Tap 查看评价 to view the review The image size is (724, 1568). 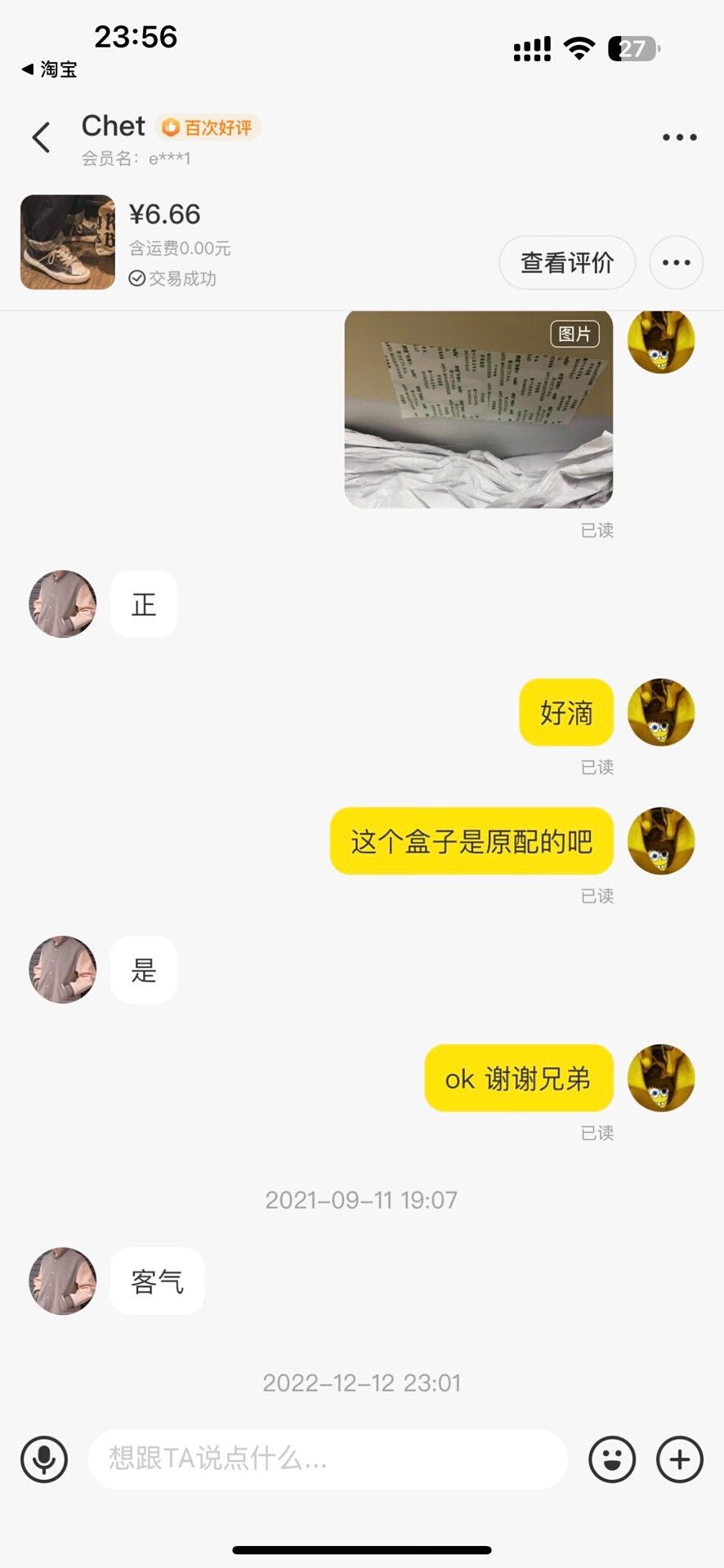(567, 262)
